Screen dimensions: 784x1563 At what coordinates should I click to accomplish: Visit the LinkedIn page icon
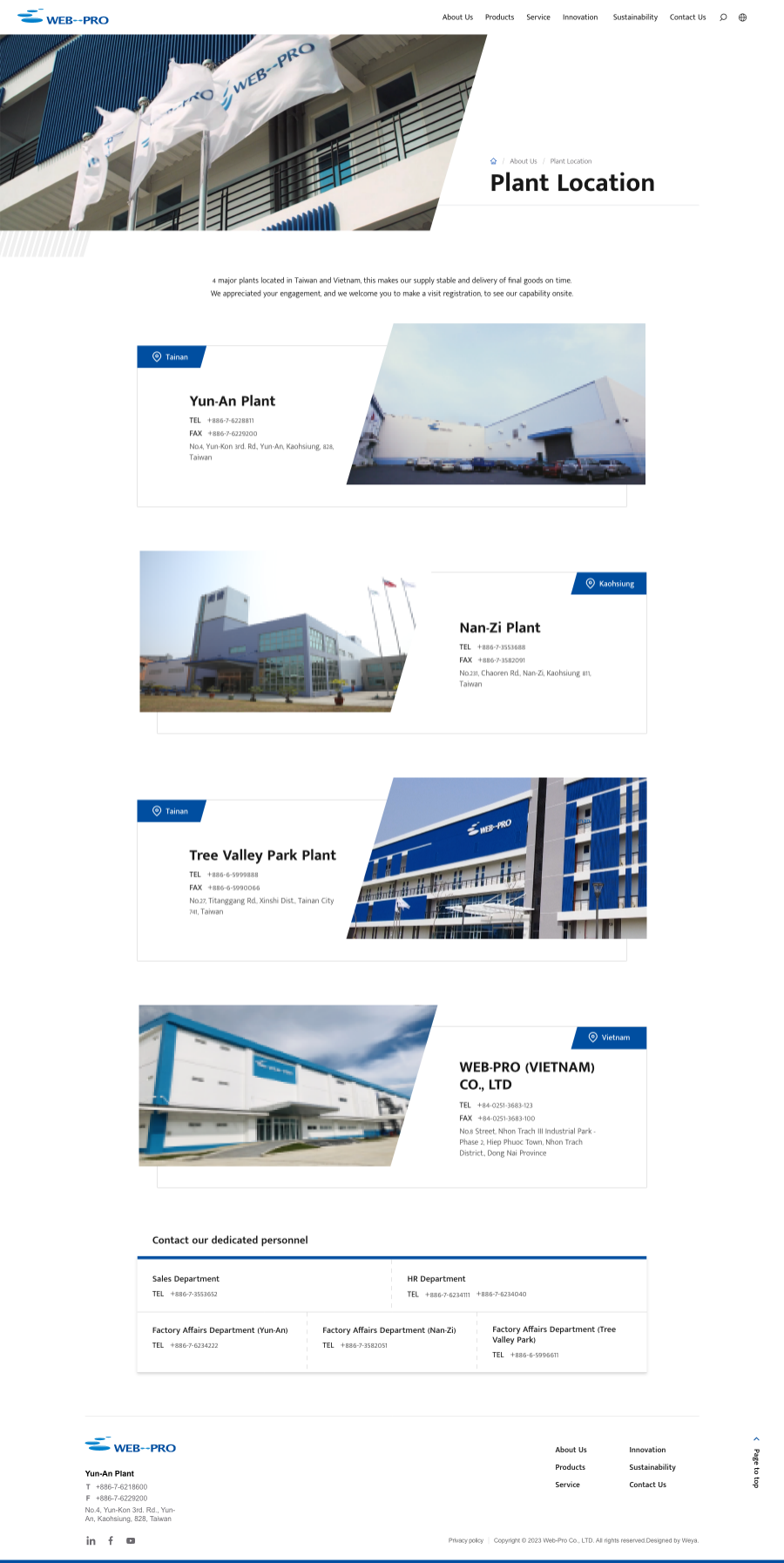point(91,1540)
